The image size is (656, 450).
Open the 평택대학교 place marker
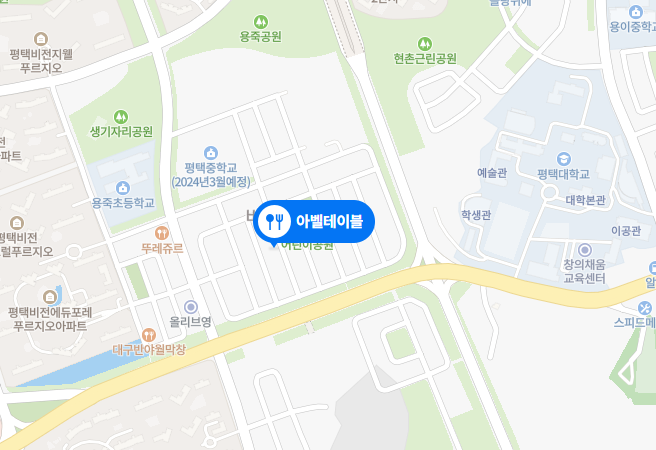[x=565, y=159]
